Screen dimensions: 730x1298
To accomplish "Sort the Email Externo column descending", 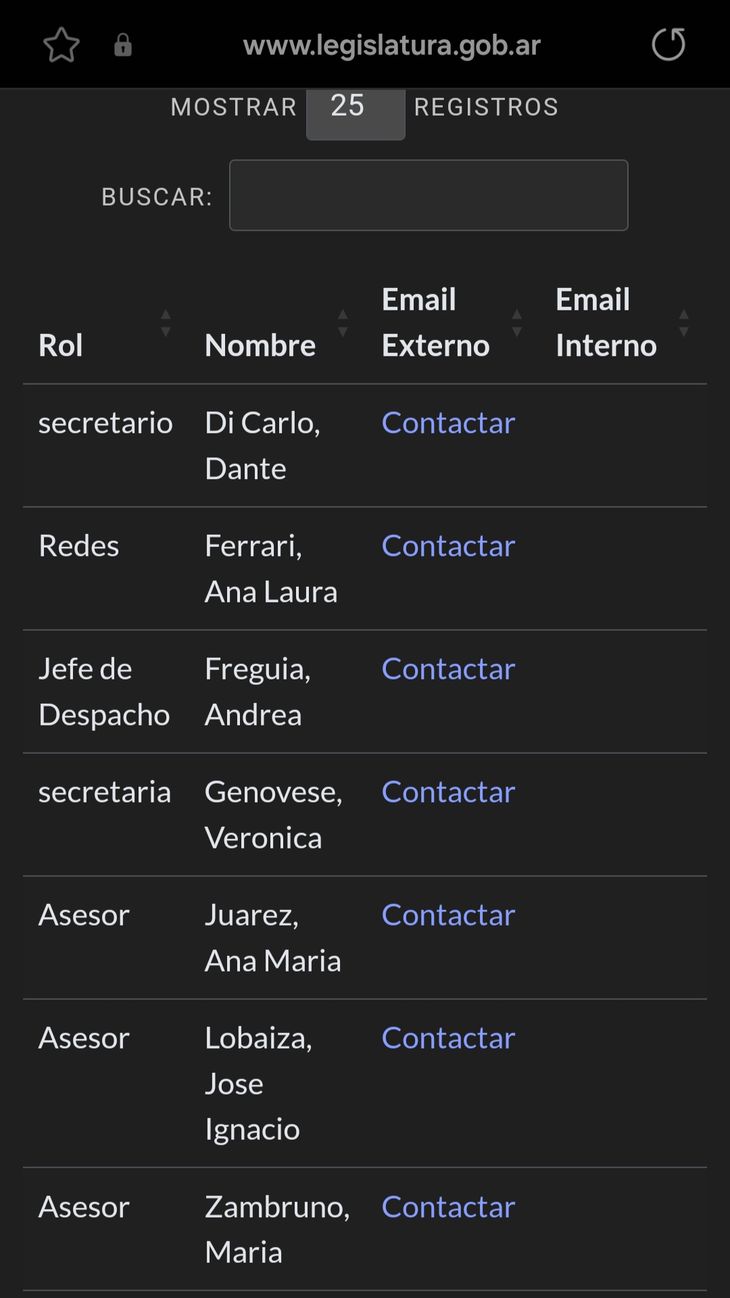I will (x=516, y=330).
